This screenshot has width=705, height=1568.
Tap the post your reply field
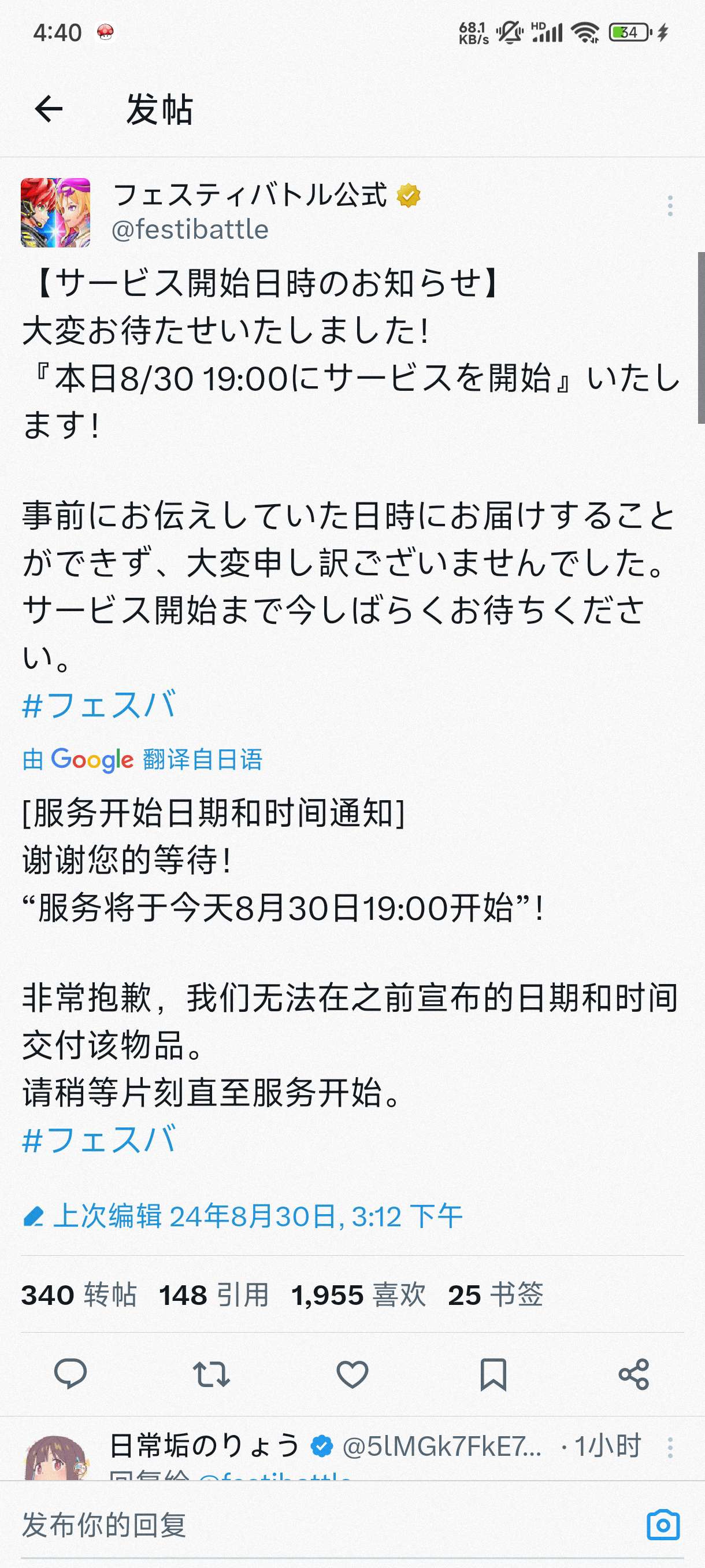[x=304, y=1525]
